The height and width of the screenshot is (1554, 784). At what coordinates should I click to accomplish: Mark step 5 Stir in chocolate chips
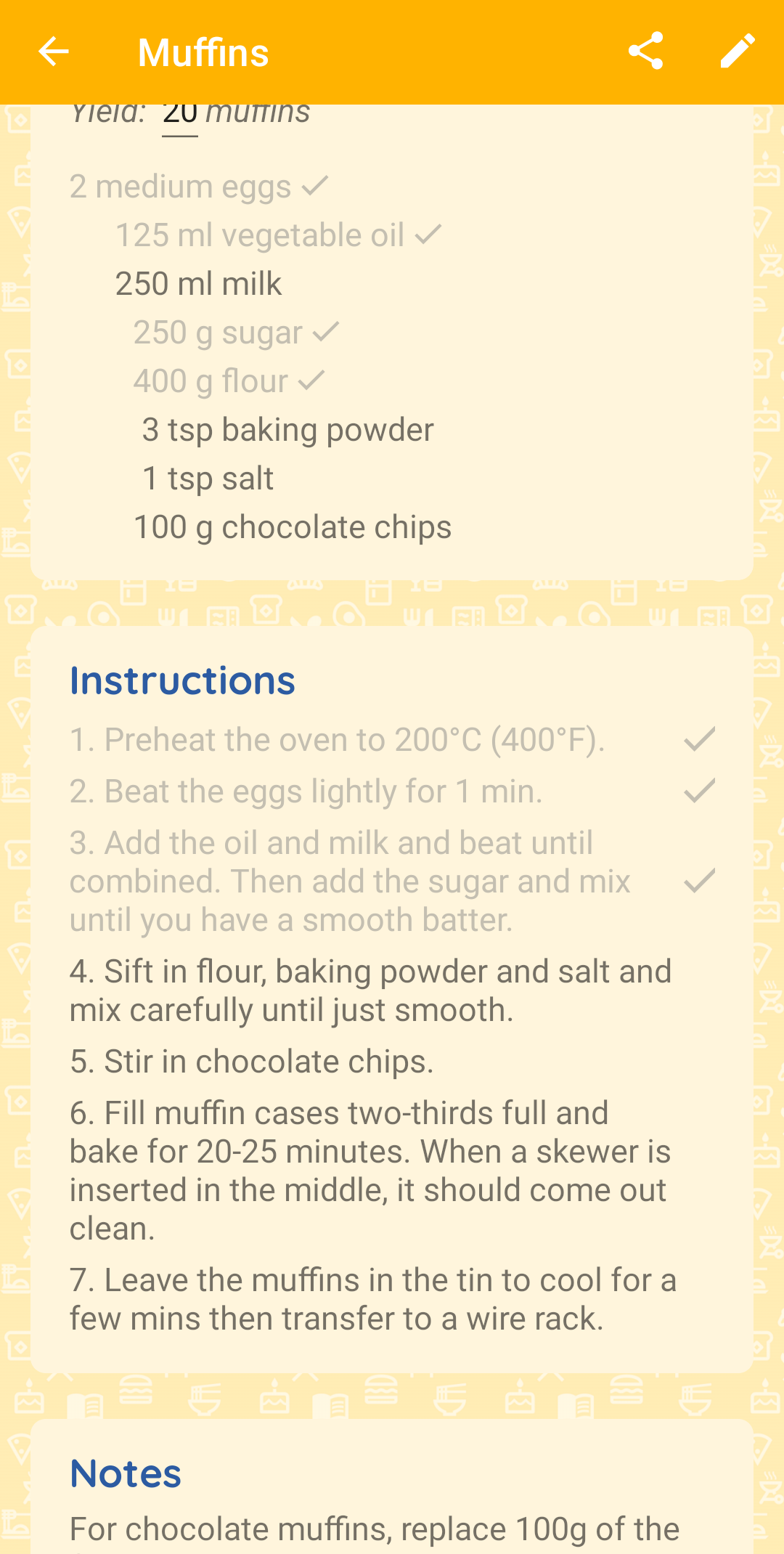pyautogui.click(x=251, y=1062)
